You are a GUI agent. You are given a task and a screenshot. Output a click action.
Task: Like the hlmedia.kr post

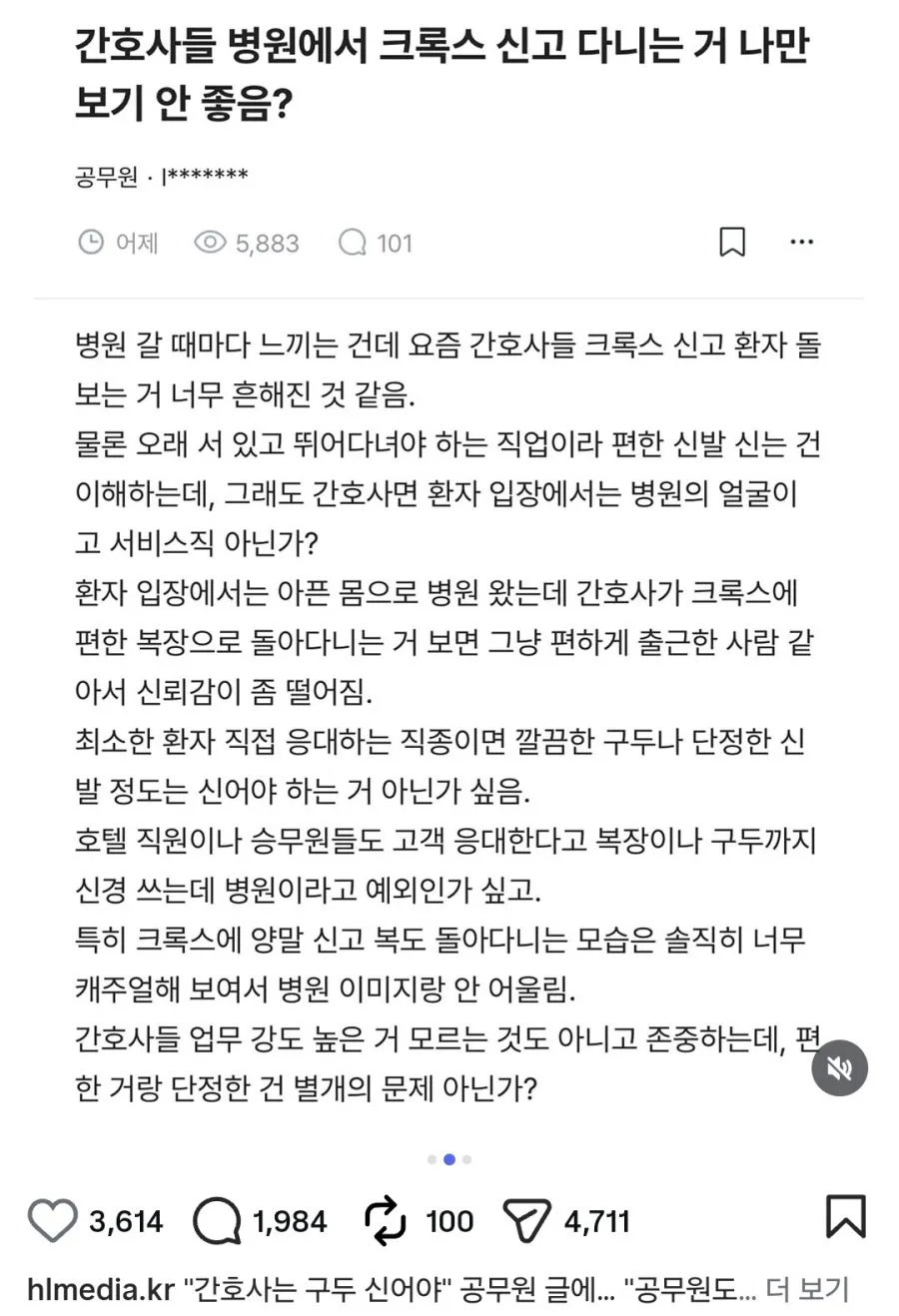52,1221
